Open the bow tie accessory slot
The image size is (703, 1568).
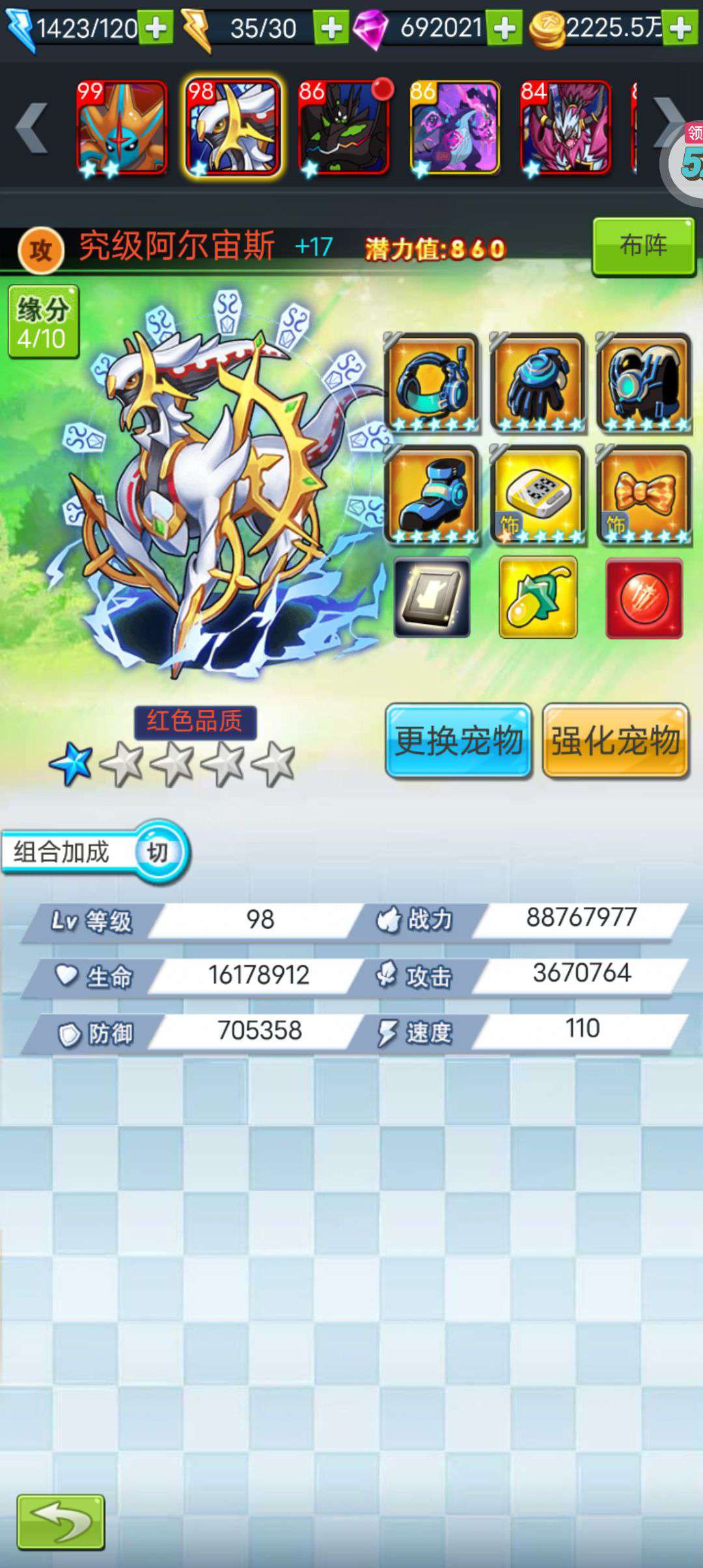pos(644,496)
